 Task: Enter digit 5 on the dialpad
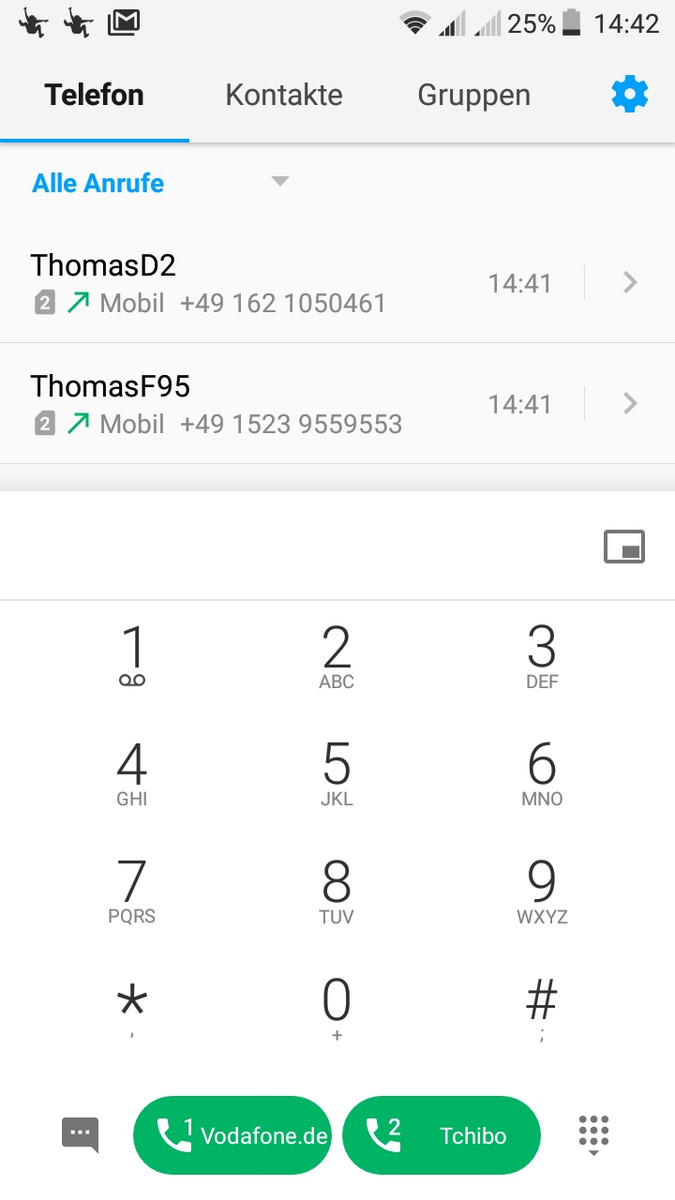point(337,773)
